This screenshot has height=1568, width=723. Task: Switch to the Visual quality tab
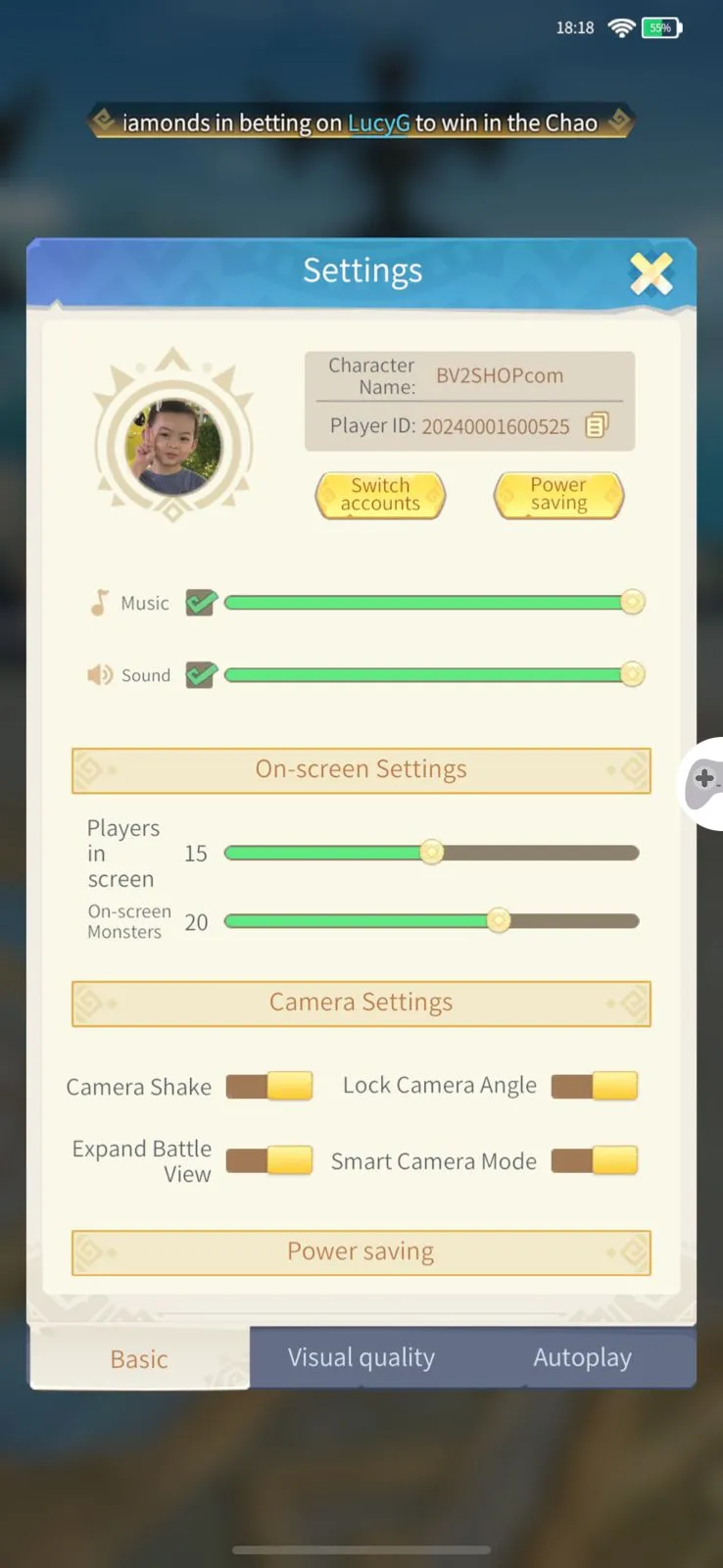[361, 1357]
